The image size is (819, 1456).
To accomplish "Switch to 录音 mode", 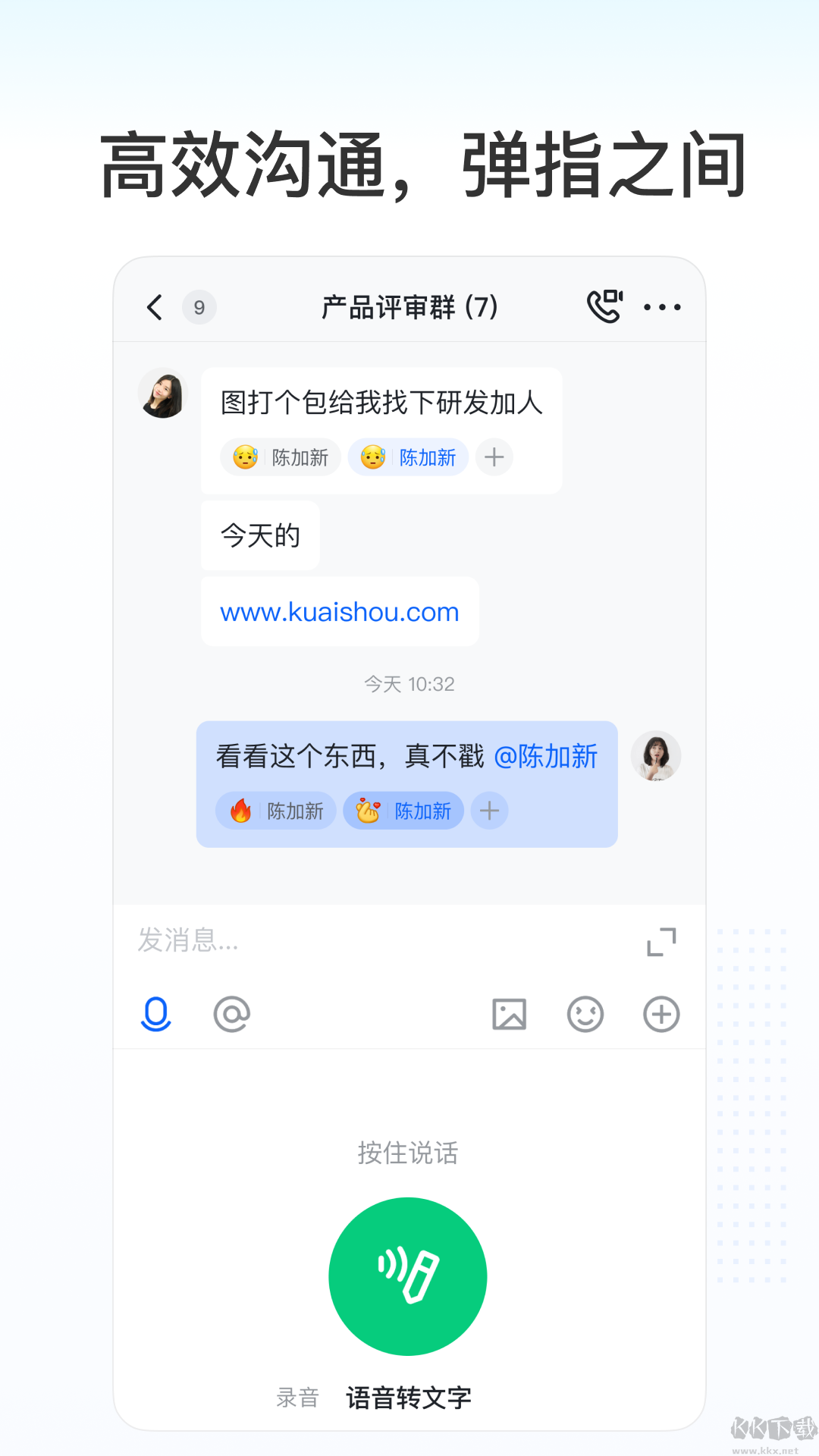I will [297, 1396].
